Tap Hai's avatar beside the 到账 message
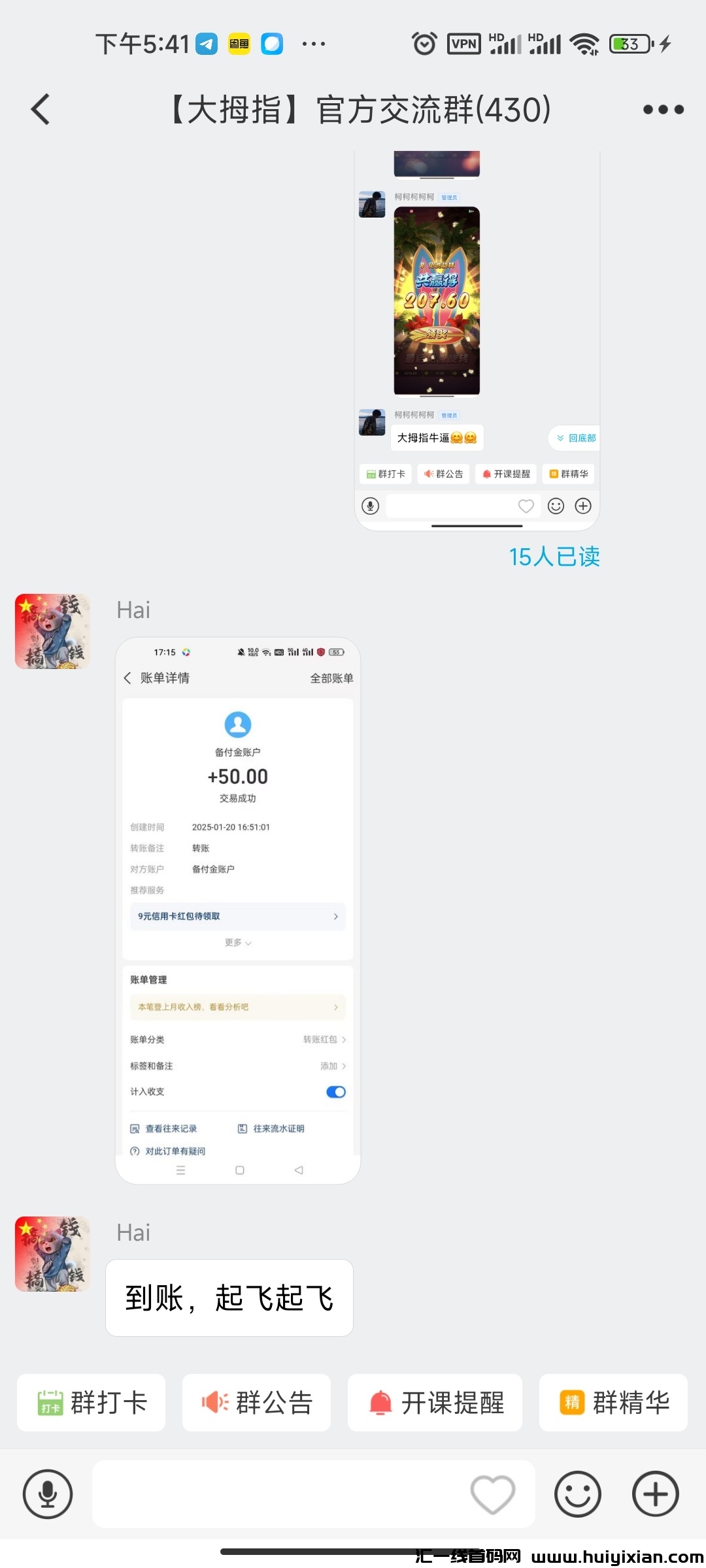The image size is (706, 1568). pyautogui.click(x=52, y=1254)
